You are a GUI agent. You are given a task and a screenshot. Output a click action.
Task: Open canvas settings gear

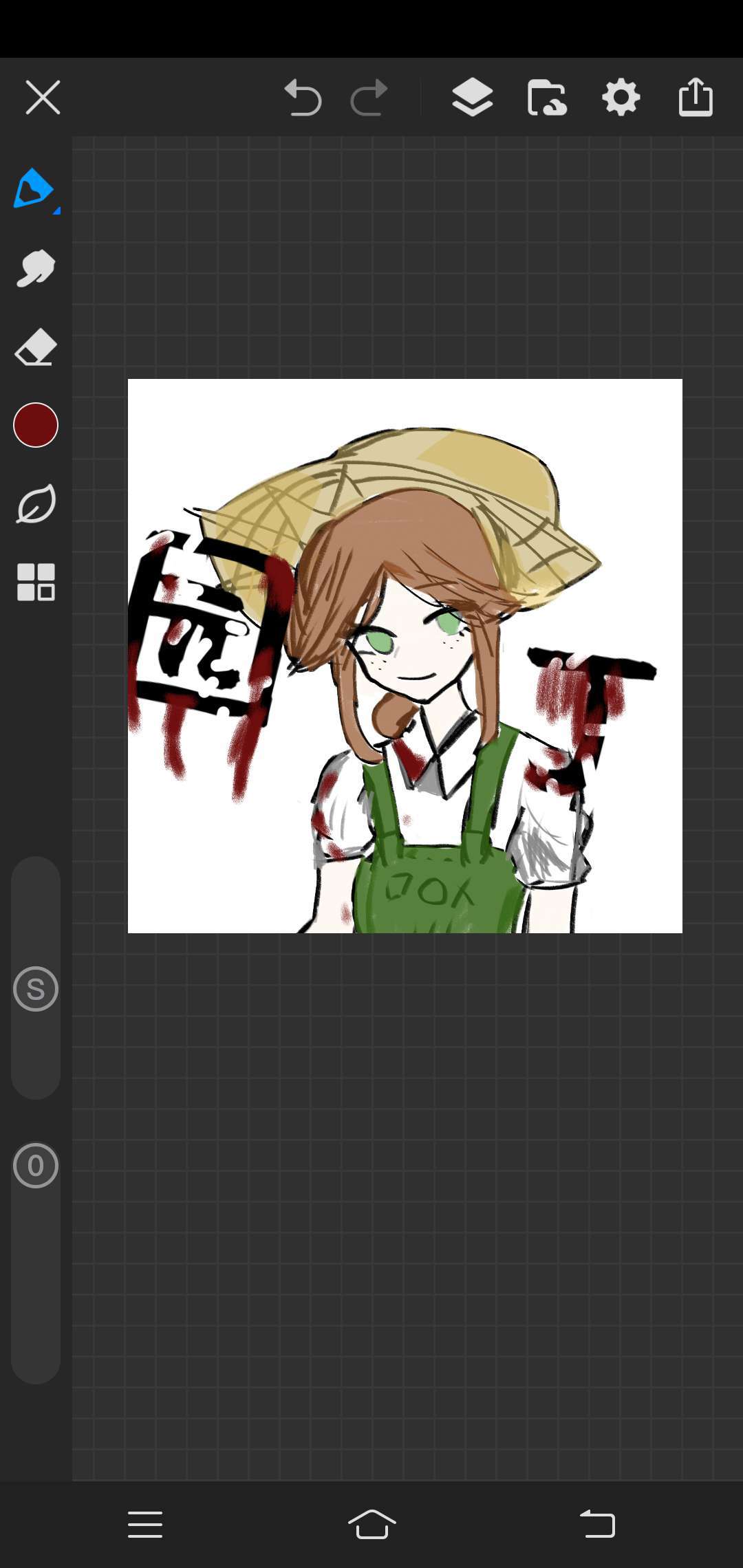pyautogui.click(x=621, y=97)
